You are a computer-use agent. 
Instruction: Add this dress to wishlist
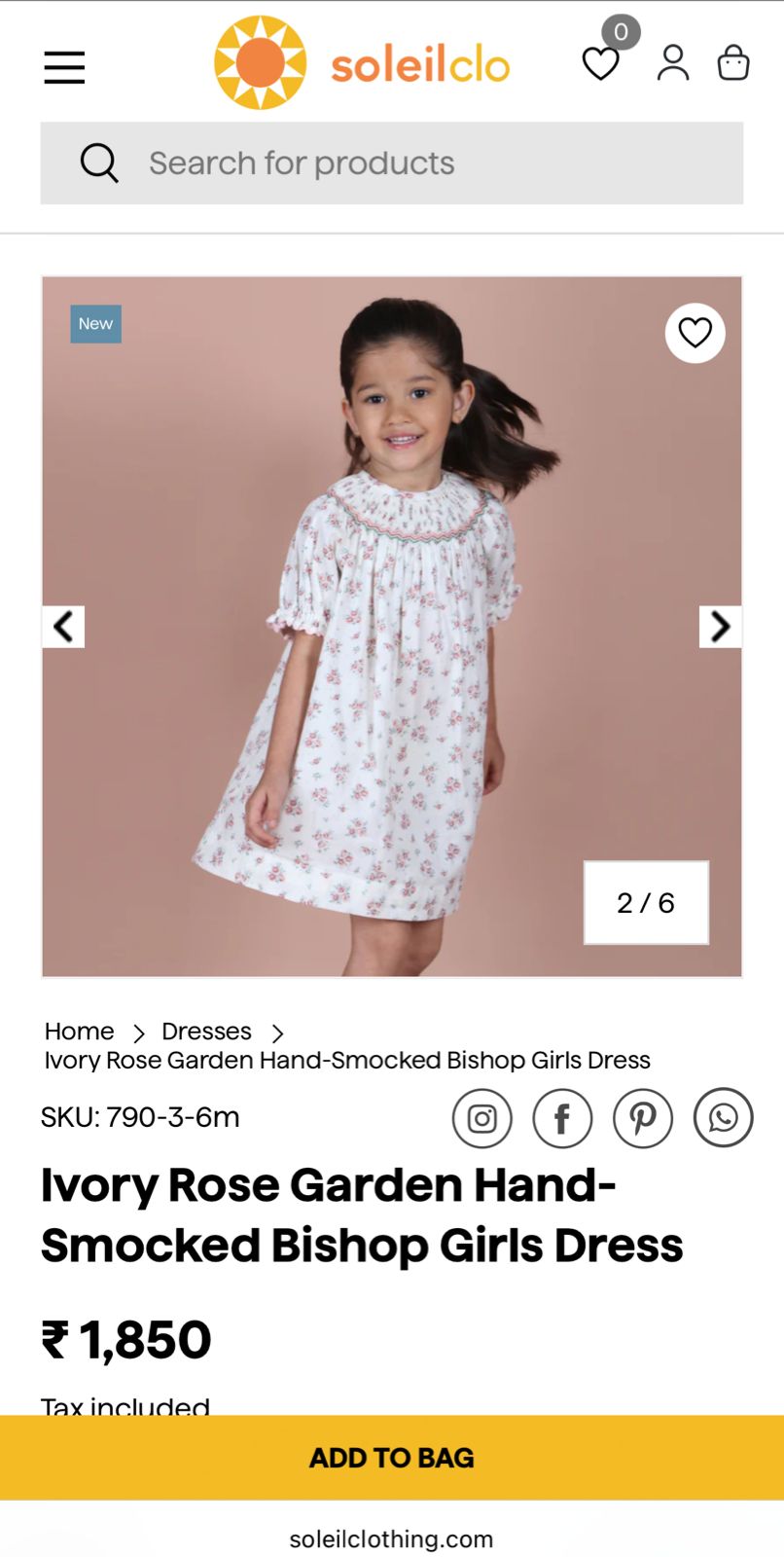(695, 333)
